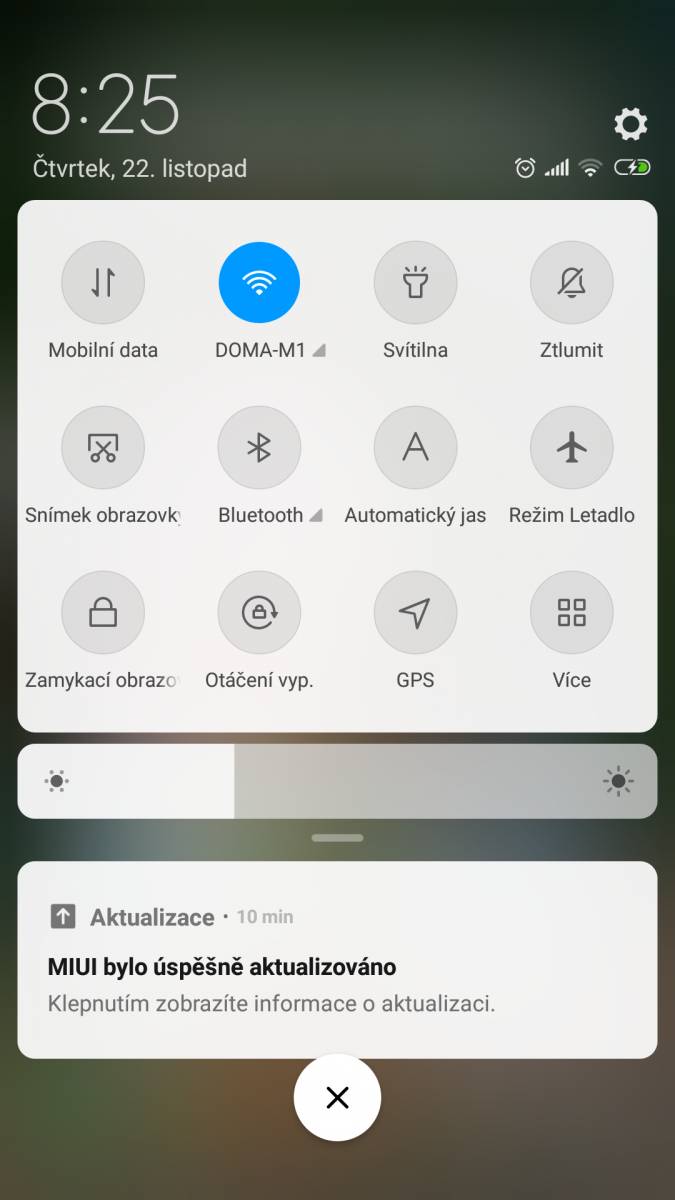The height and width of the screenshot is (1200, 675).
Task: Open the MIUI Aktualizace notification
Action: point(337,960)
